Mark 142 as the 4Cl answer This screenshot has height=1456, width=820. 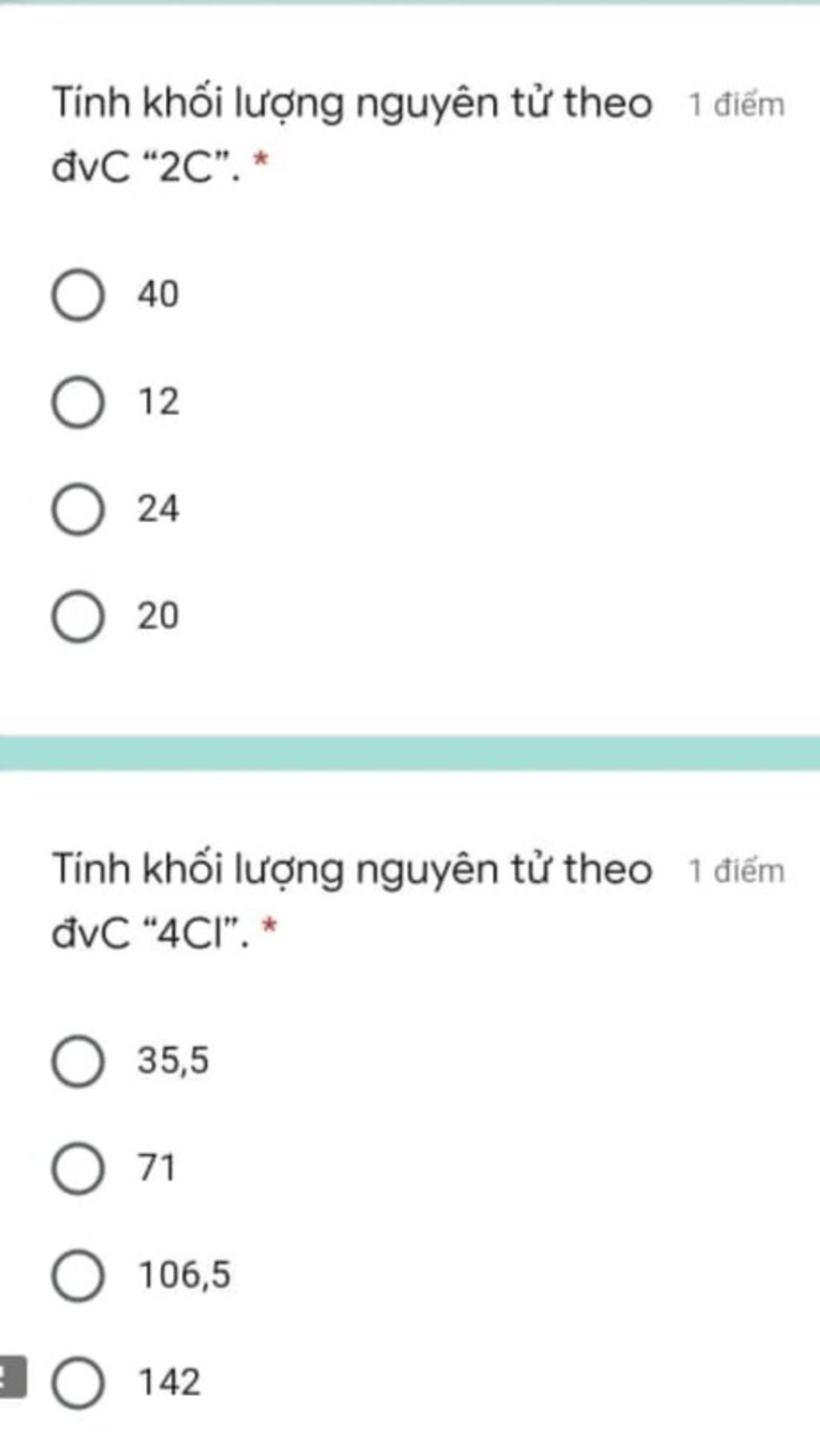(78, 1383)
